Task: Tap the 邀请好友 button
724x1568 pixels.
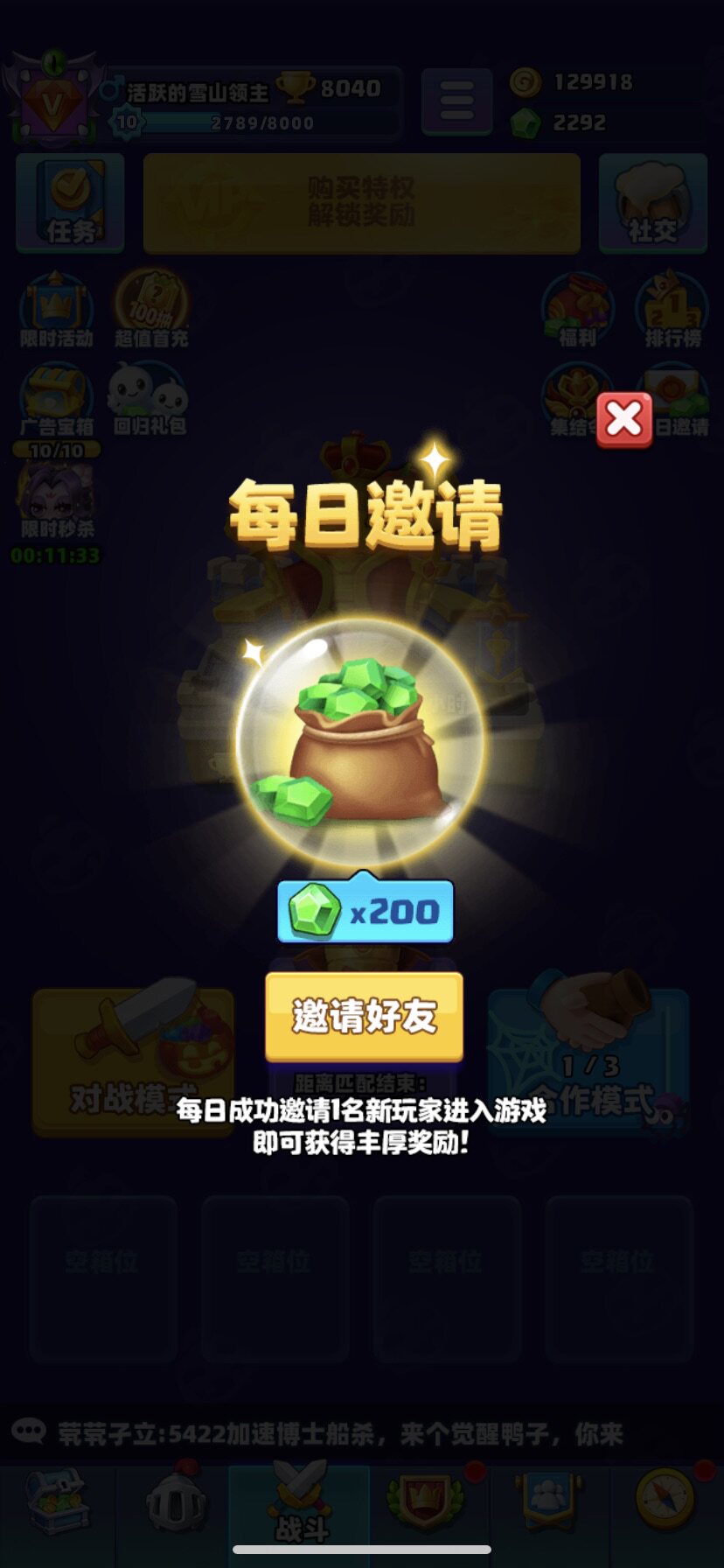Action: click(x=364, y=1016)
